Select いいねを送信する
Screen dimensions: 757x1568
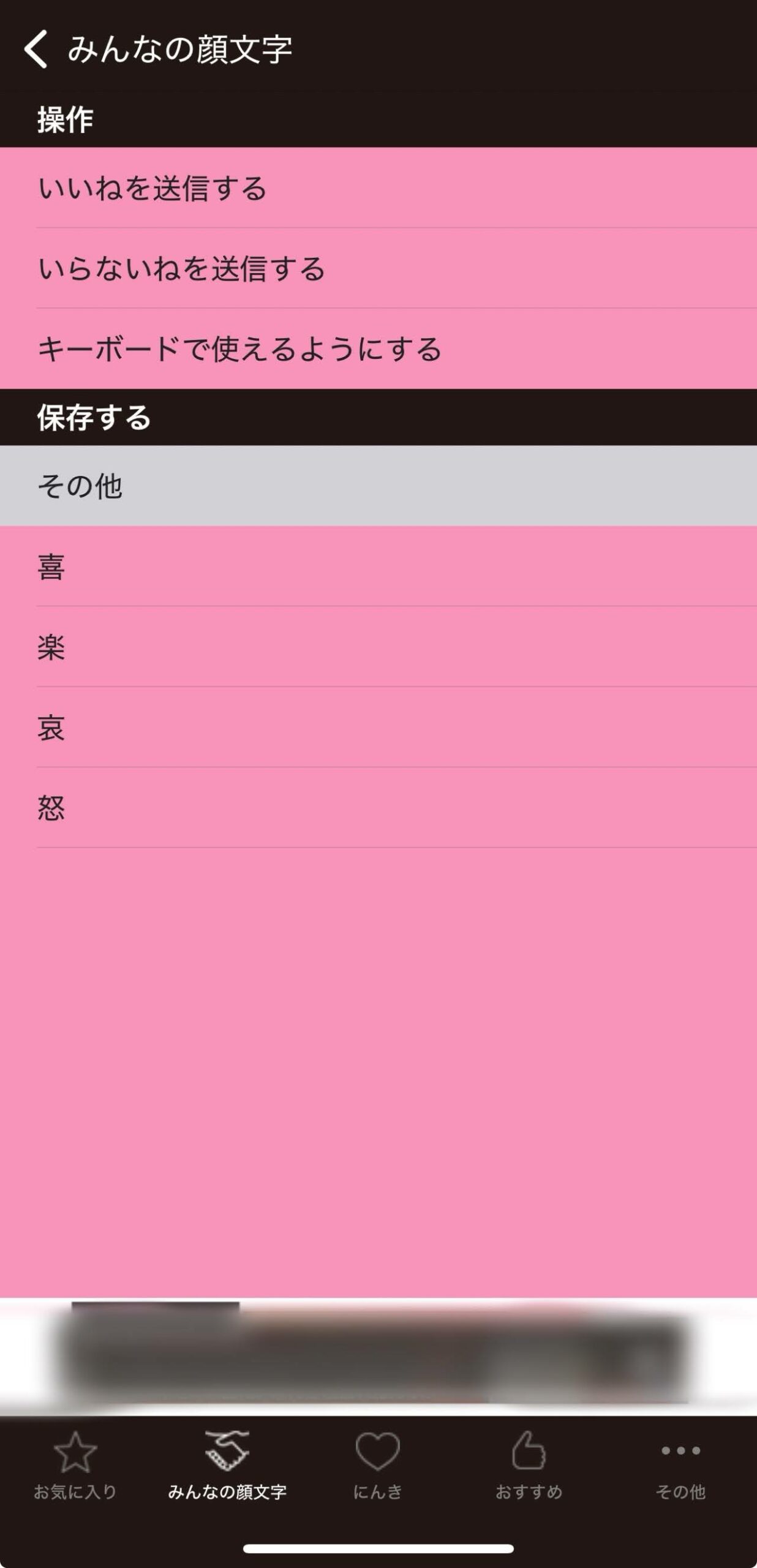pyautogui.click(x=378, y=188)
